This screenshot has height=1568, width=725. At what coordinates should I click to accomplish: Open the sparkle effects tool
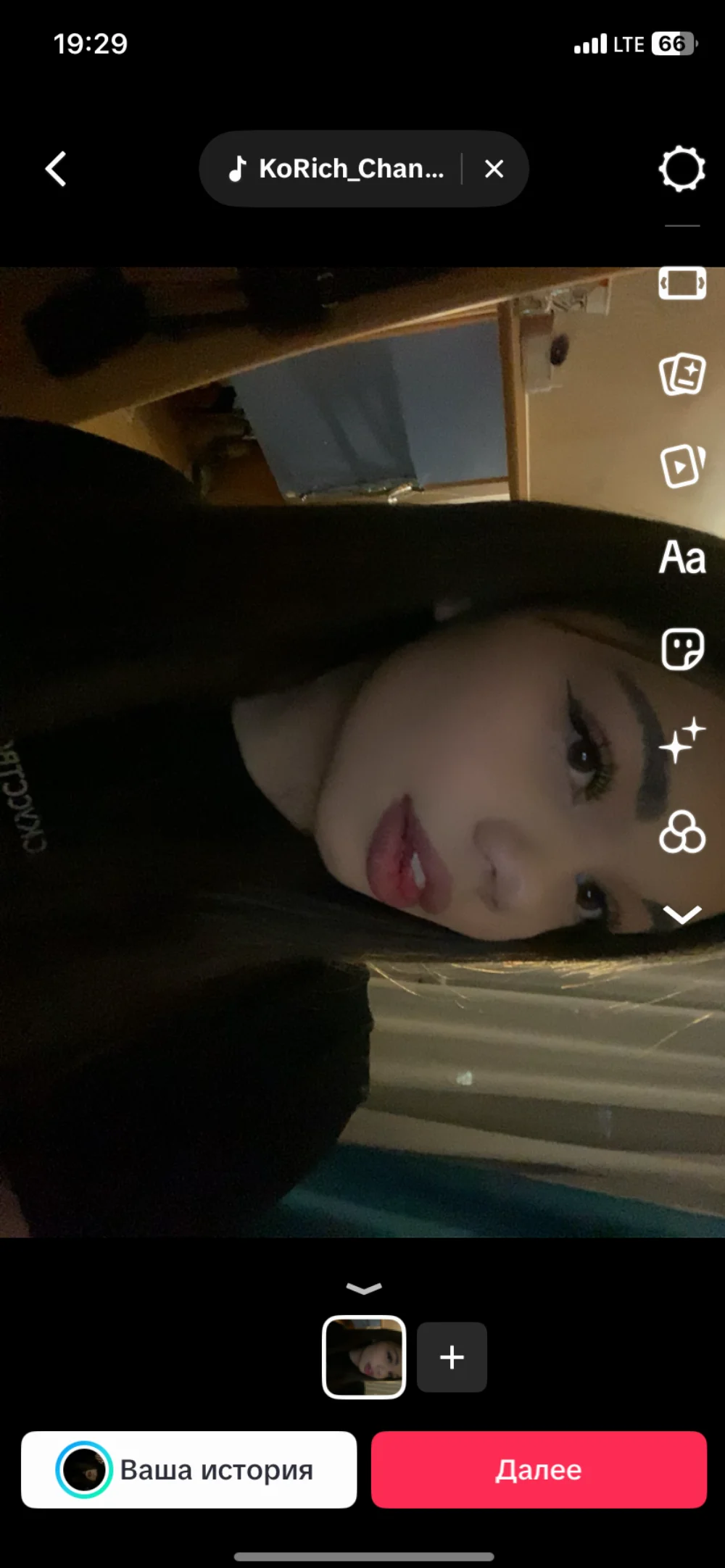pos(681,740)
